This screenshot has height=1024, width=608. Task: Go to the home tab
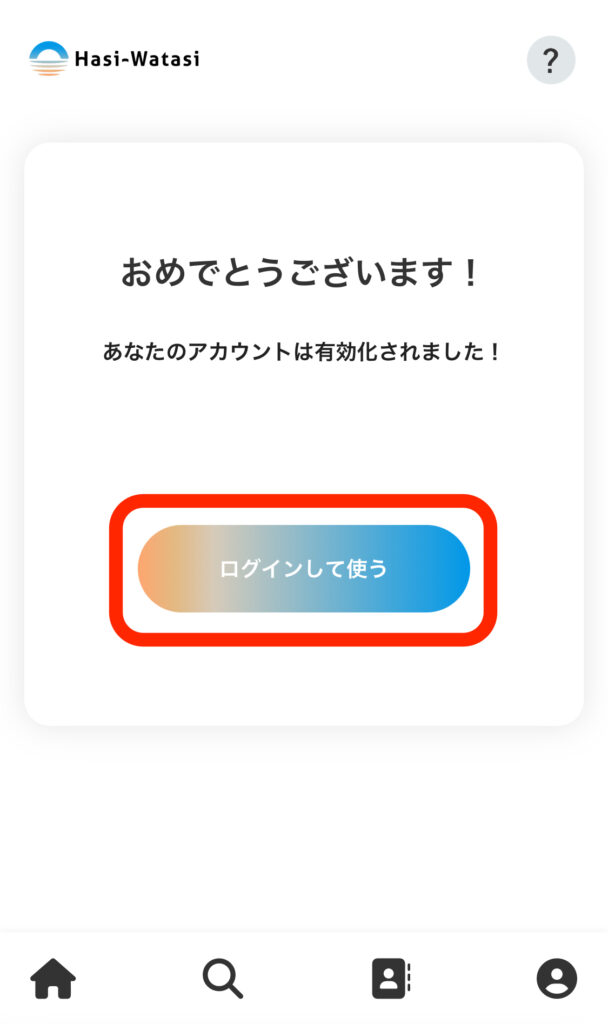54,978
